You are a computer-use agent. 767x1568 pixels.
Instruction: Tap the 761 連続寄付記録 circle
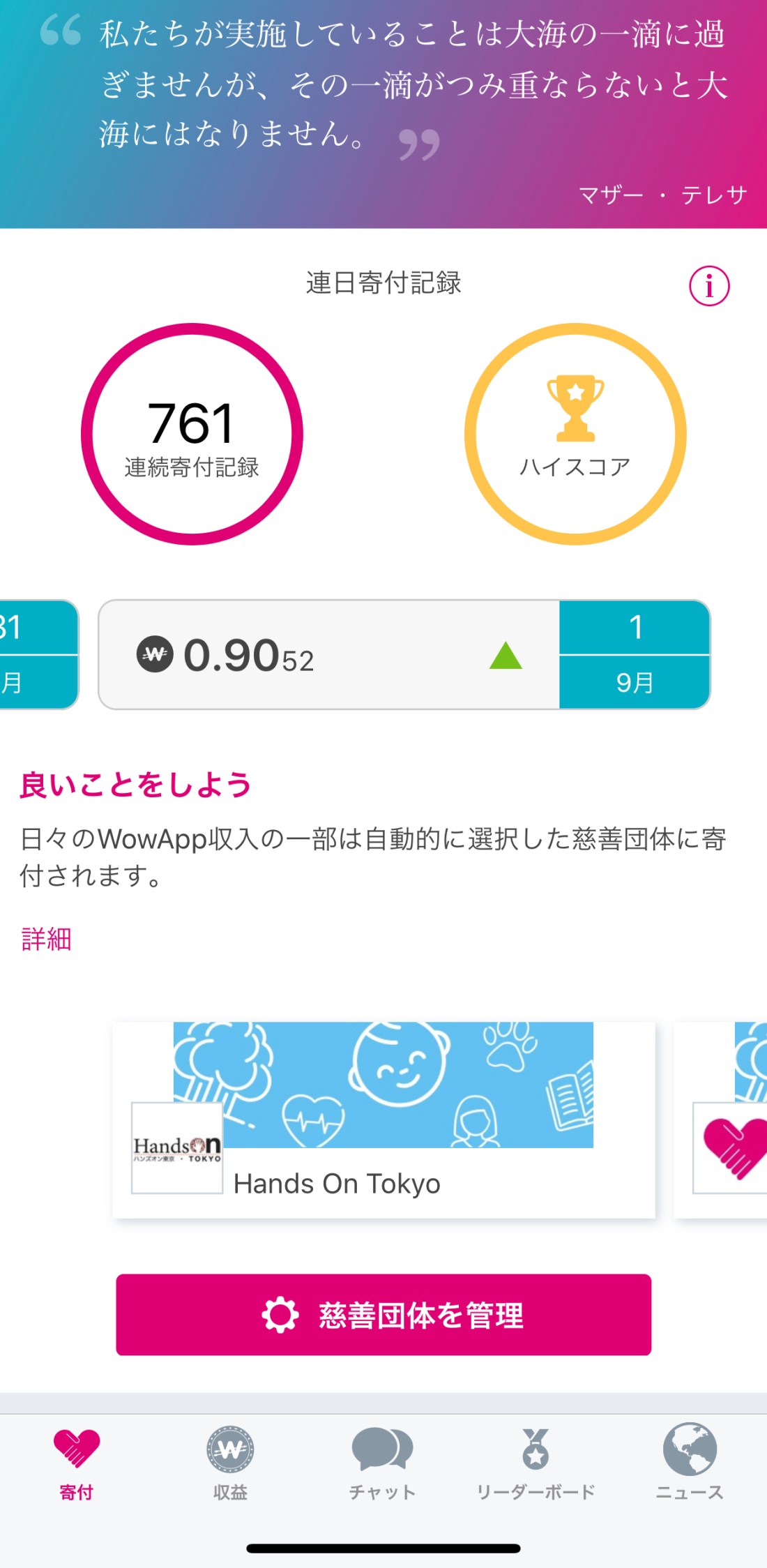click(192, 434)
